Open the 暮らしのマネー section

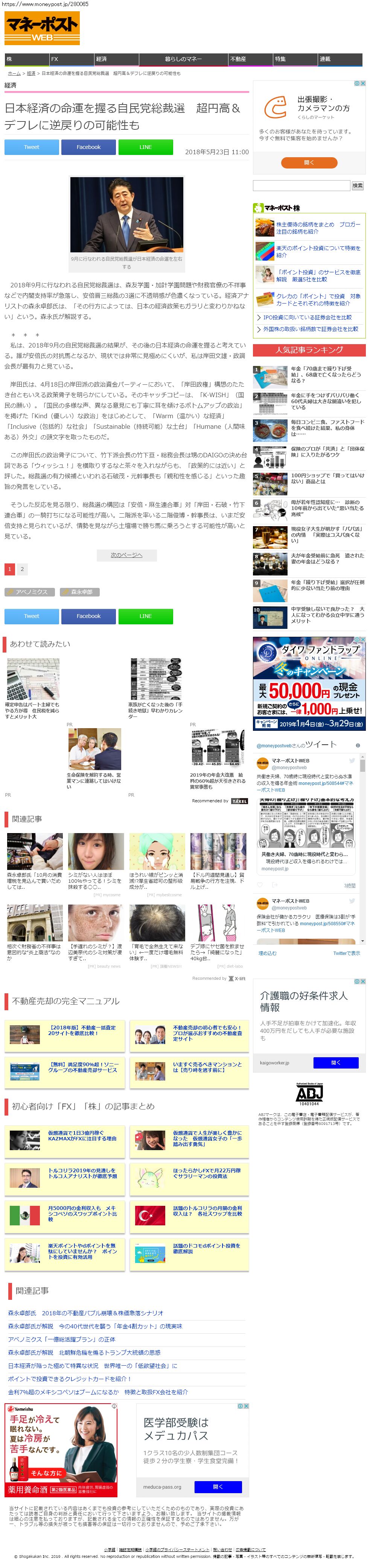pos(183,59)
